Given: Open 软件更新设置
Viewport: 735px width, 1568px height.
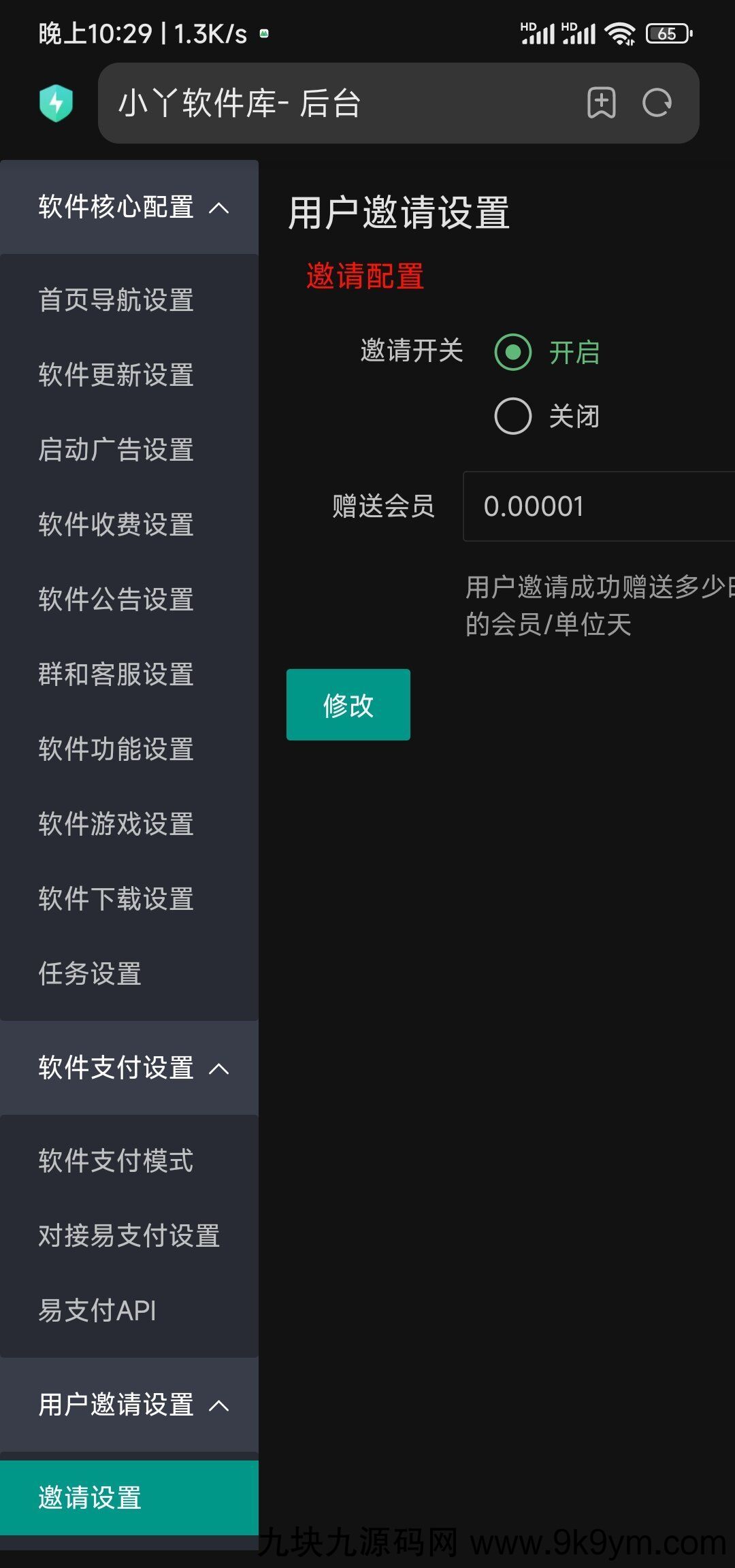Looking at the screenshot, I should pos(129,375).
